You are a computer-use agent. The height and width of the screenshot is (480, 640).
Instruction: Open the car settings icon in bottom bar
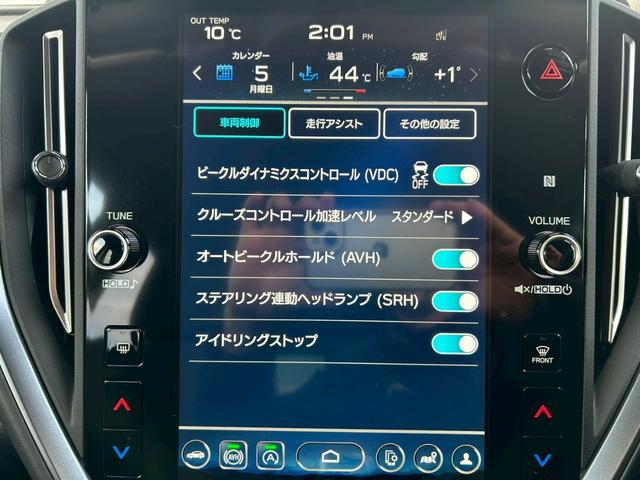point(195,456)
